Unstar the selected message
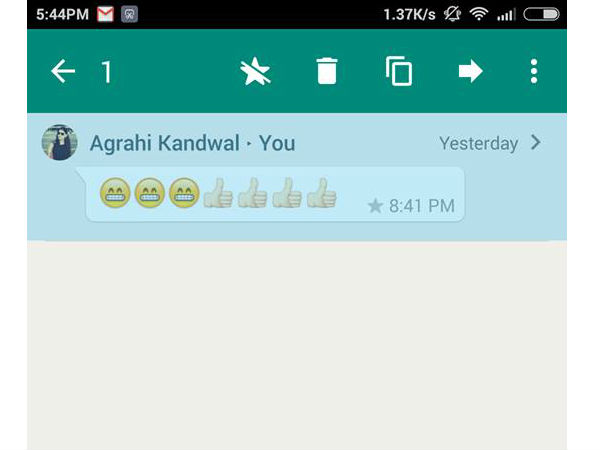The height and width of the screenshot is (450, 600). coord(256,71)
